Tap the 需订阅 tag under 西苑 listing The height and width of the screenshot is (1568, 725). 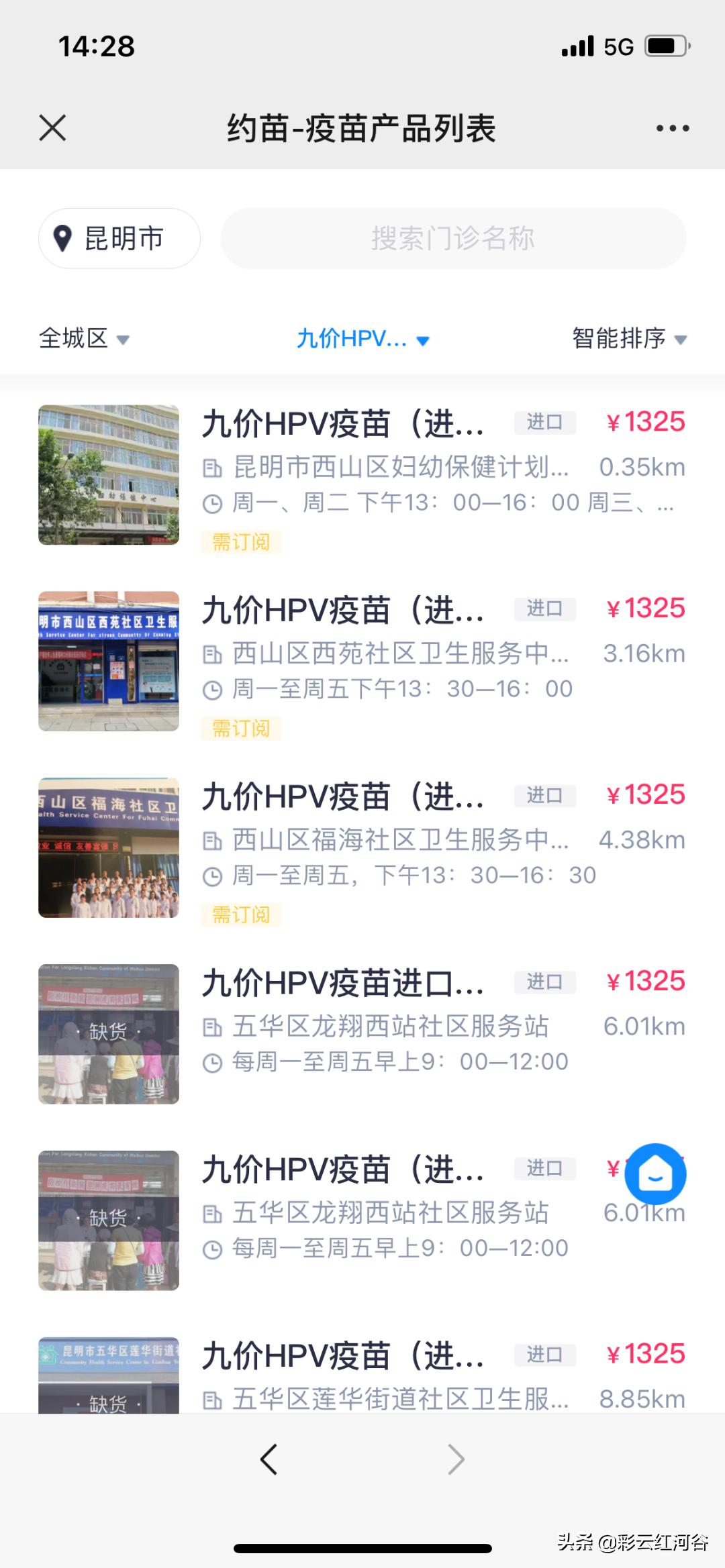[x=240, y=729]
